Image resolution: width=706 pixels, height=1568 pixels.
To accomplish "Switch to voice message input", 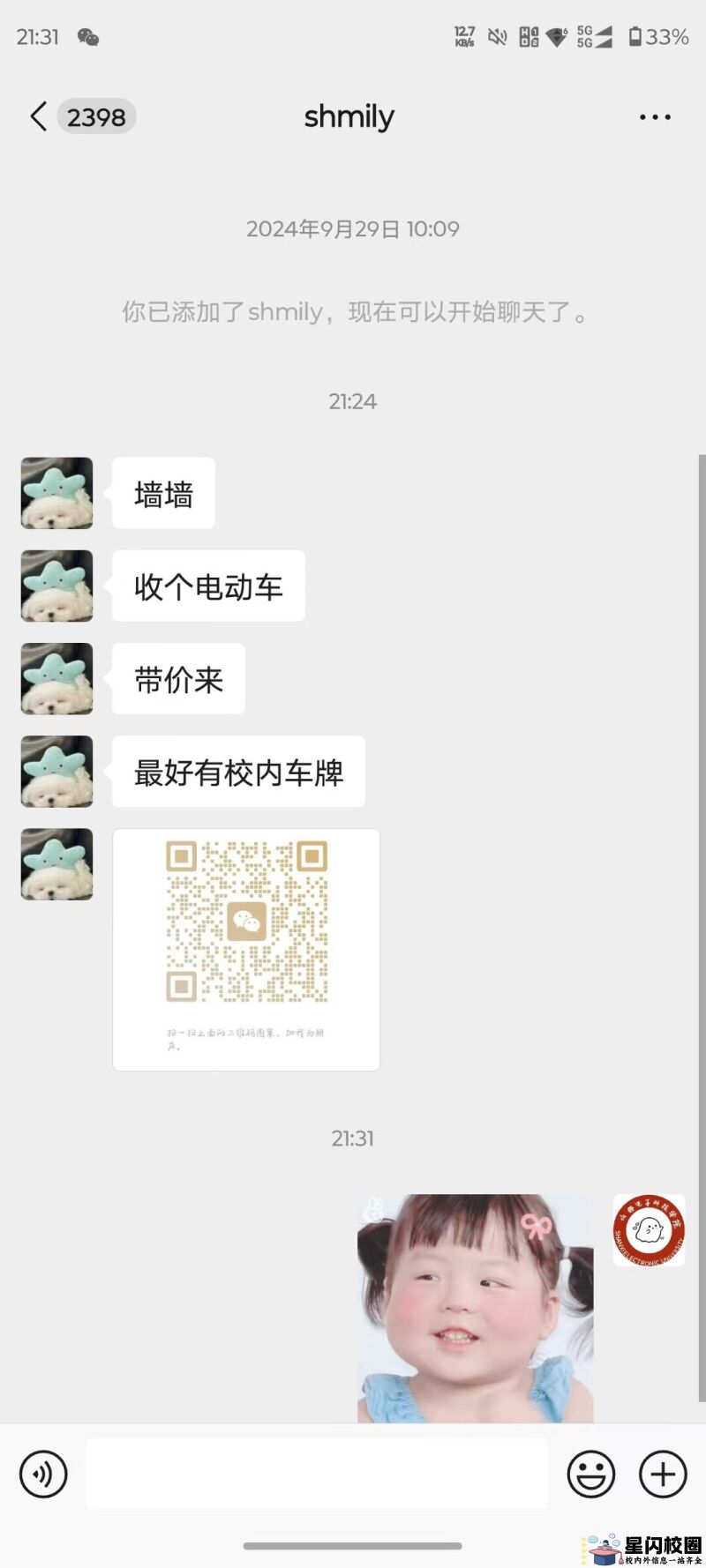I will coord(43,1474).
